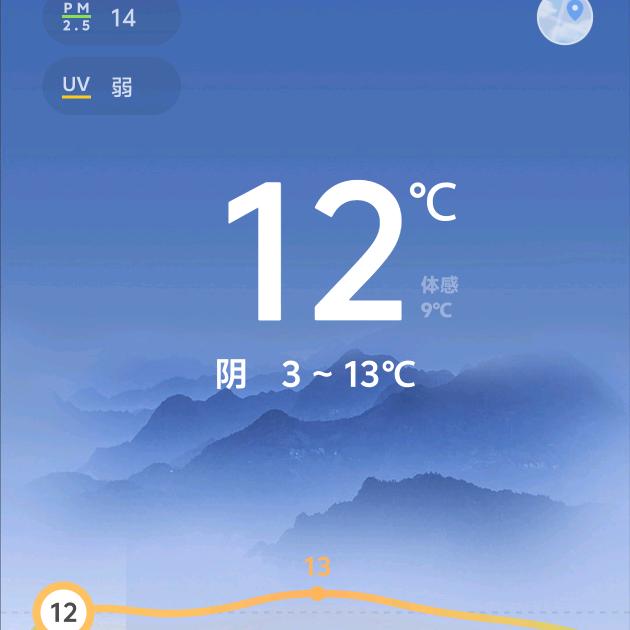
Task: Open the UV index chip
Action: (110, 87)
